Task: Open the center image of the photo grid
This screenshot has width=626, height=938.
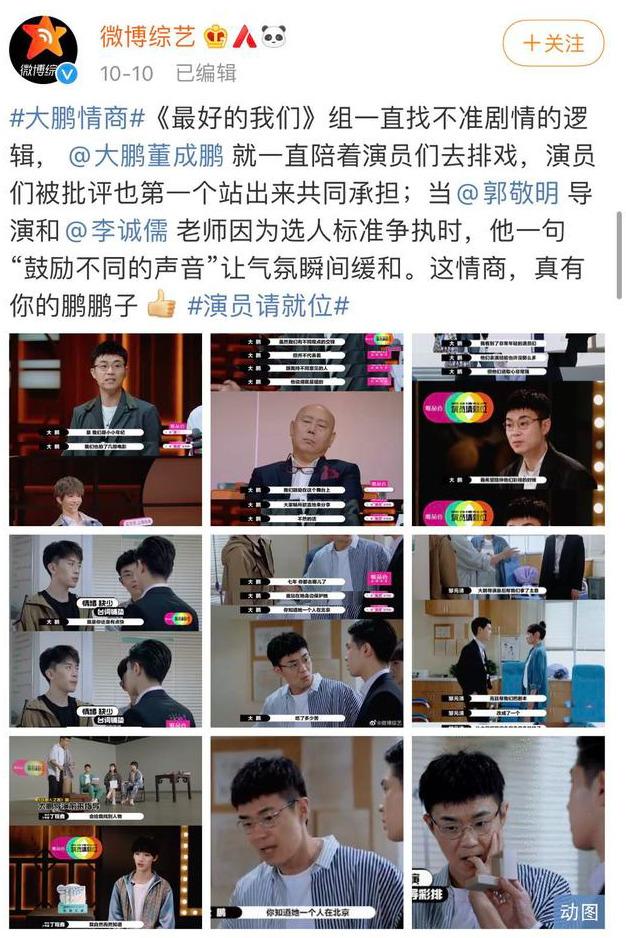Action: [306, 631]
